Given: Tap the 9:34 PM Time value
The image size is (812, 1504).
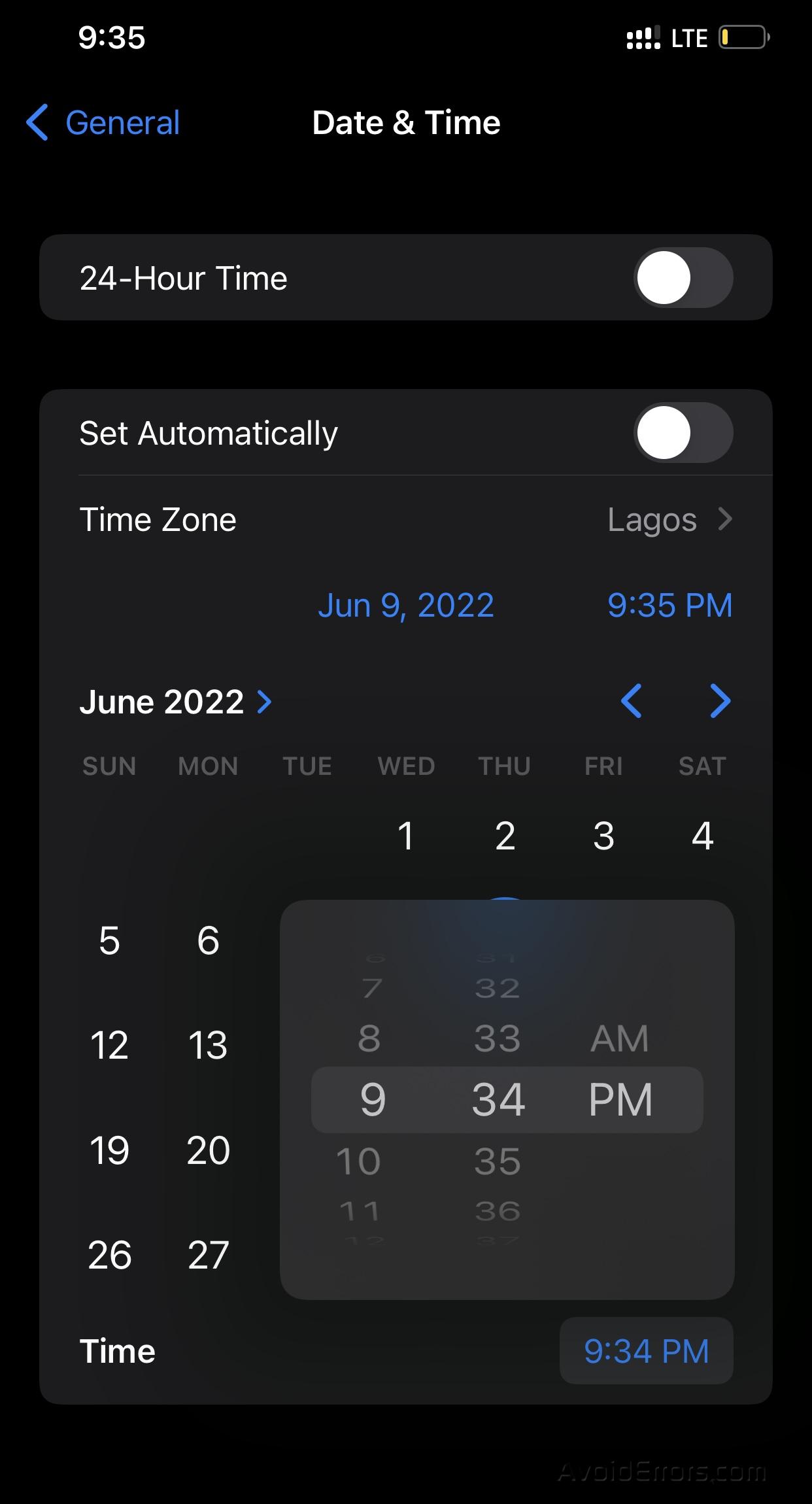Looking at the screenshot, I should pyautogui.click(x=646, y=1352).
